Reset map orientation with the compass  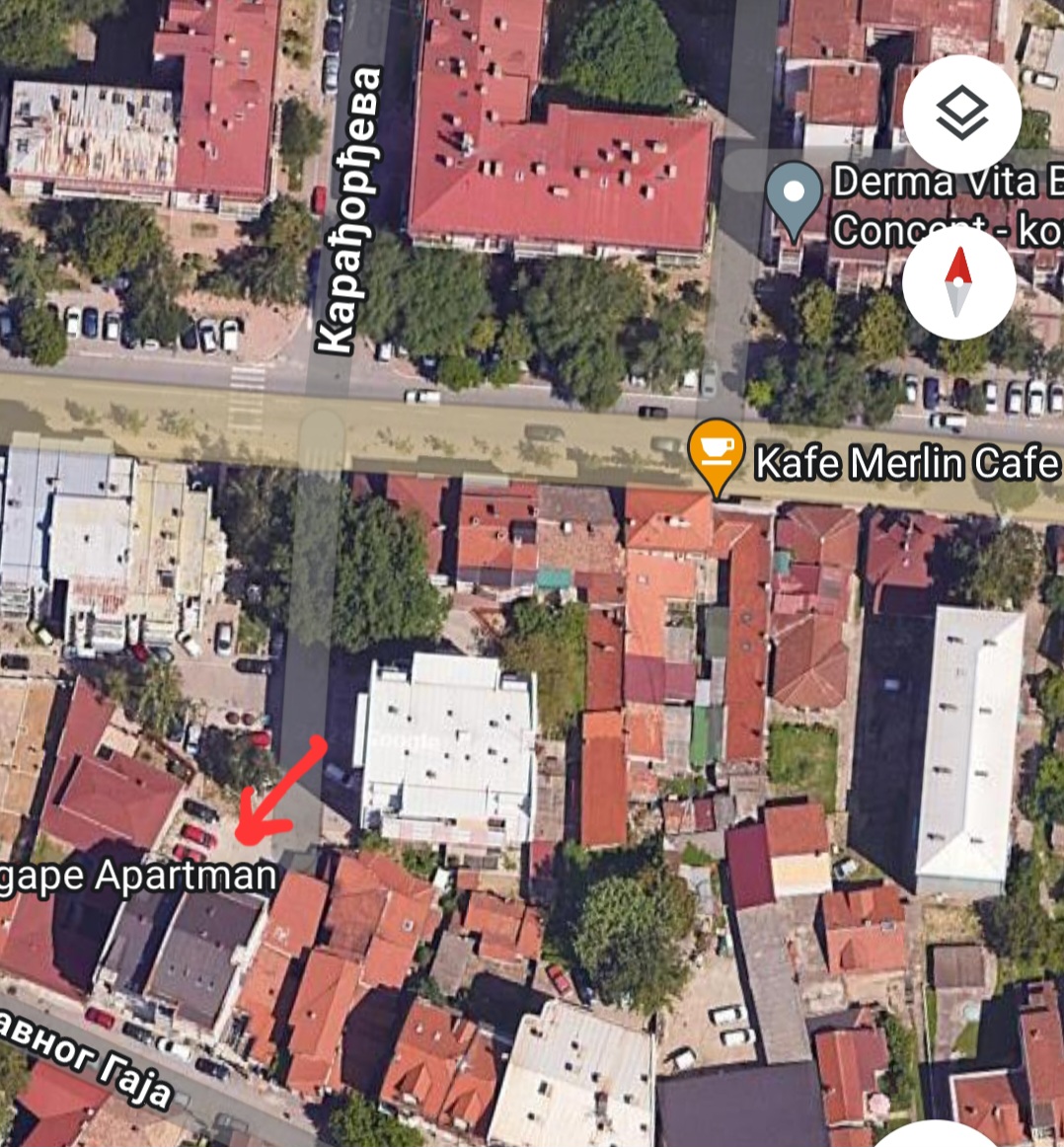pos(958,282)
